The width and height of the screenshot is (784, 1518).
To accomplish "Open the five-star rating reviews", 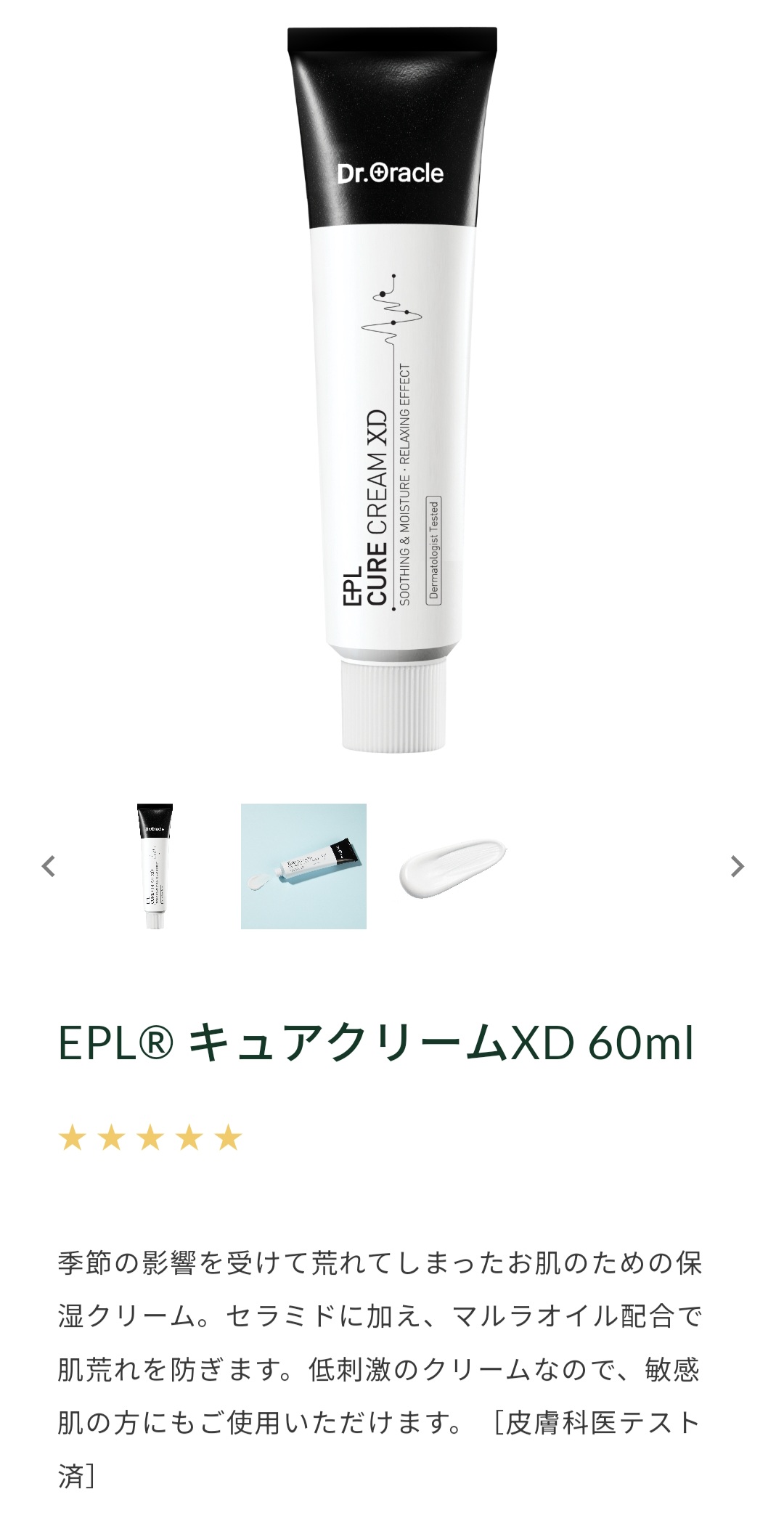I will coord(150,1138).
